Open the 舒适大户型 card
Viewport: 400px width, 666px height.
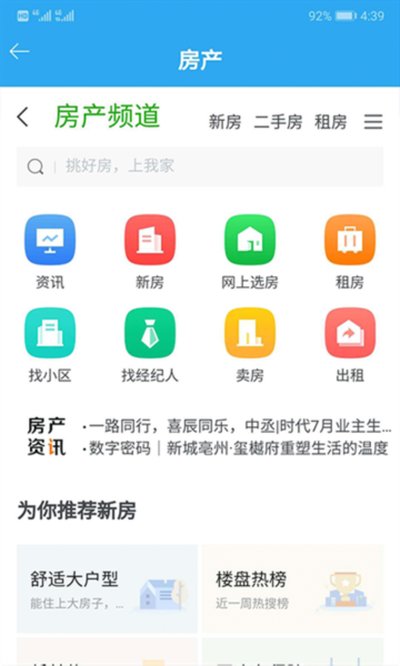[x=107, y=589]
